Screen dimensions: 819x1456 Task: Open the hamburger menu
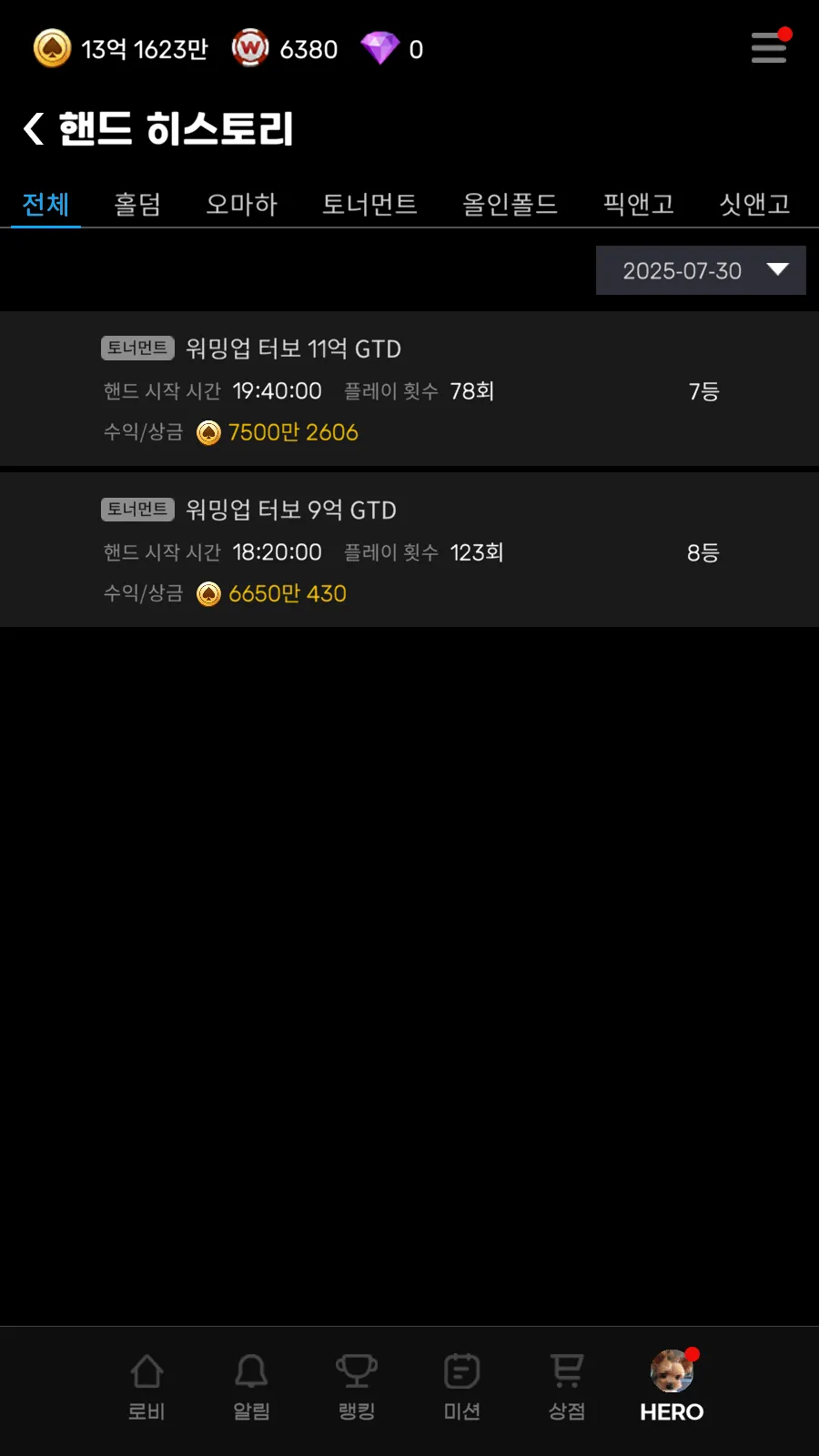click(x=768, y=48)
